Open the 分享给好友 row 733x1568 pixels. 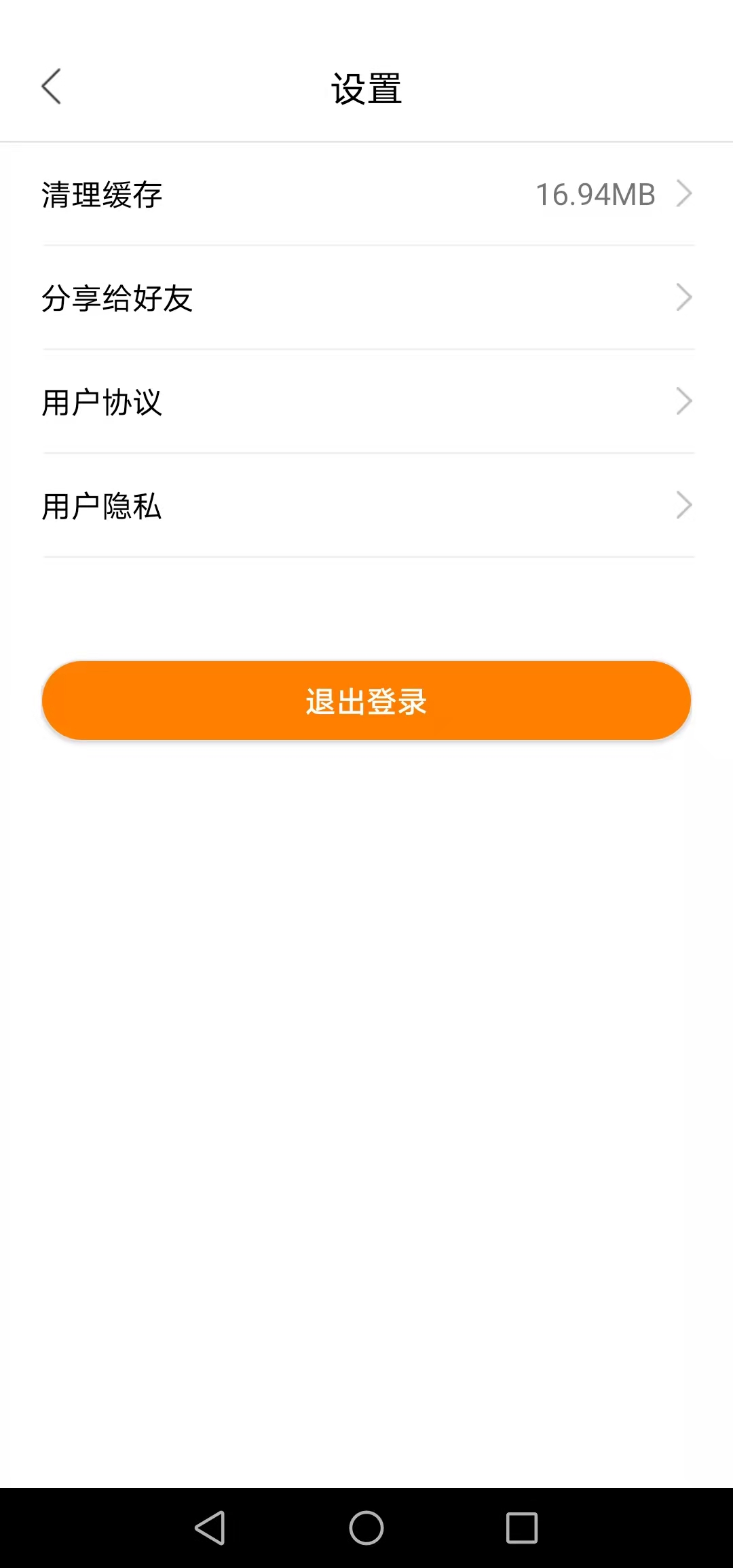tap(366, 298)
